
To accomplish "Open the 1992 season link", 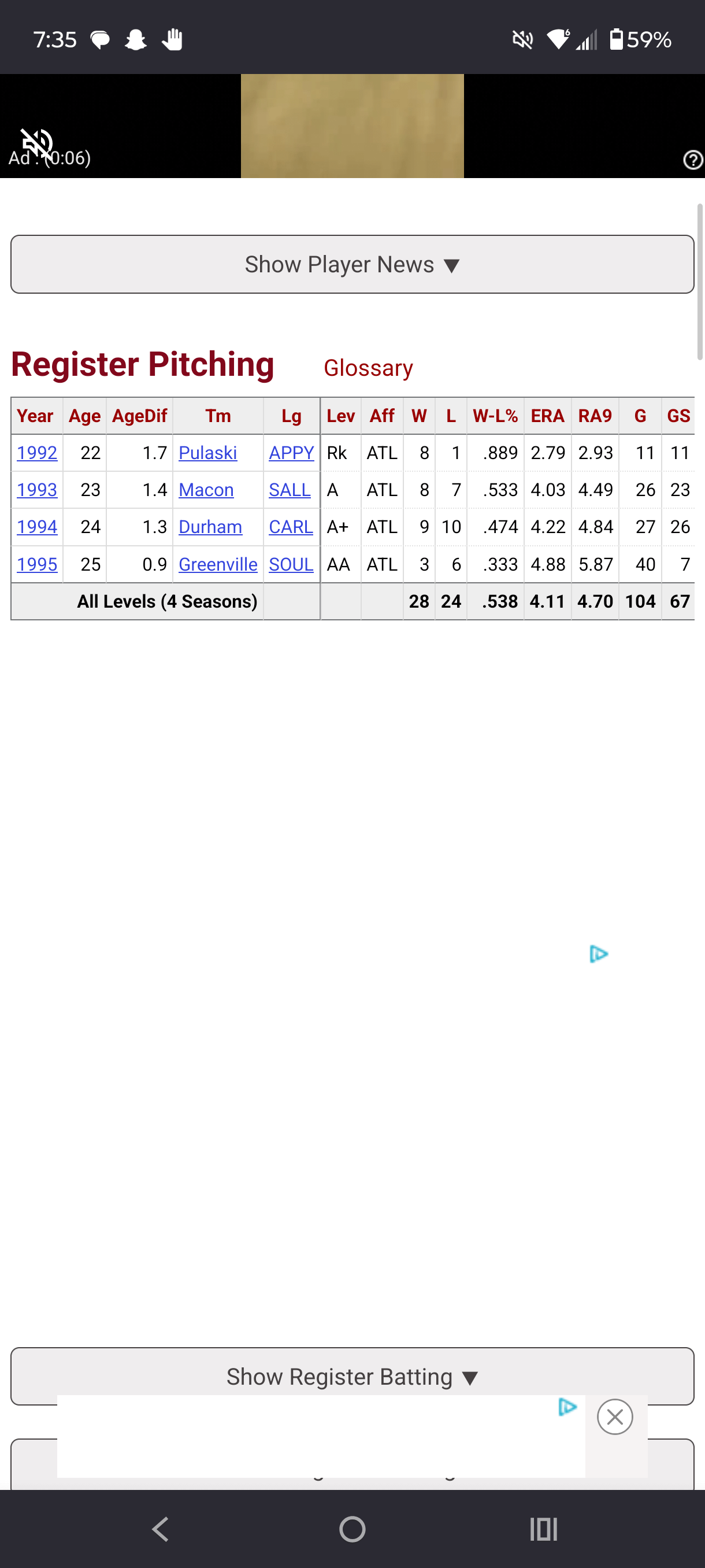I will (x=37, y=452).
